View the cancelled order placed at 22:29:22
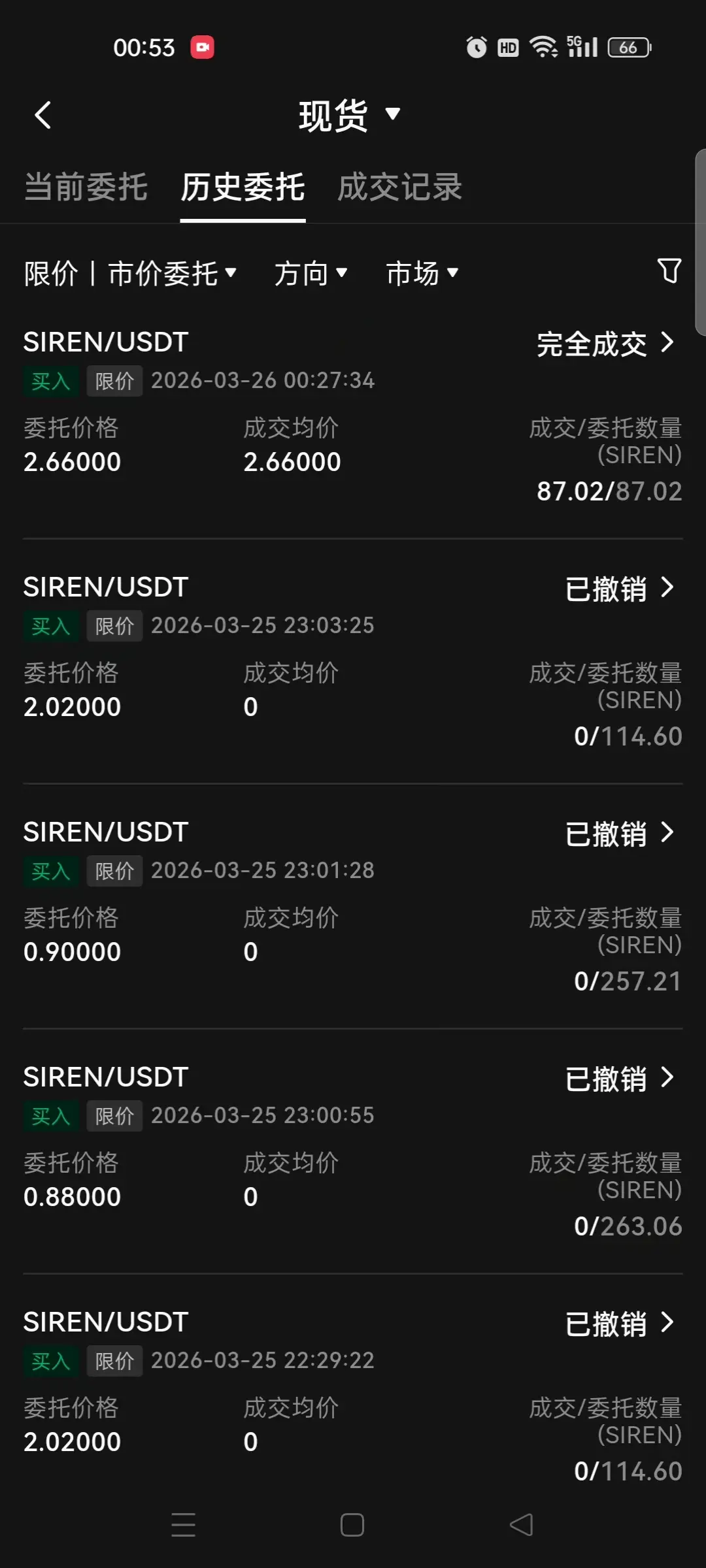 [x=618, y=1323]
